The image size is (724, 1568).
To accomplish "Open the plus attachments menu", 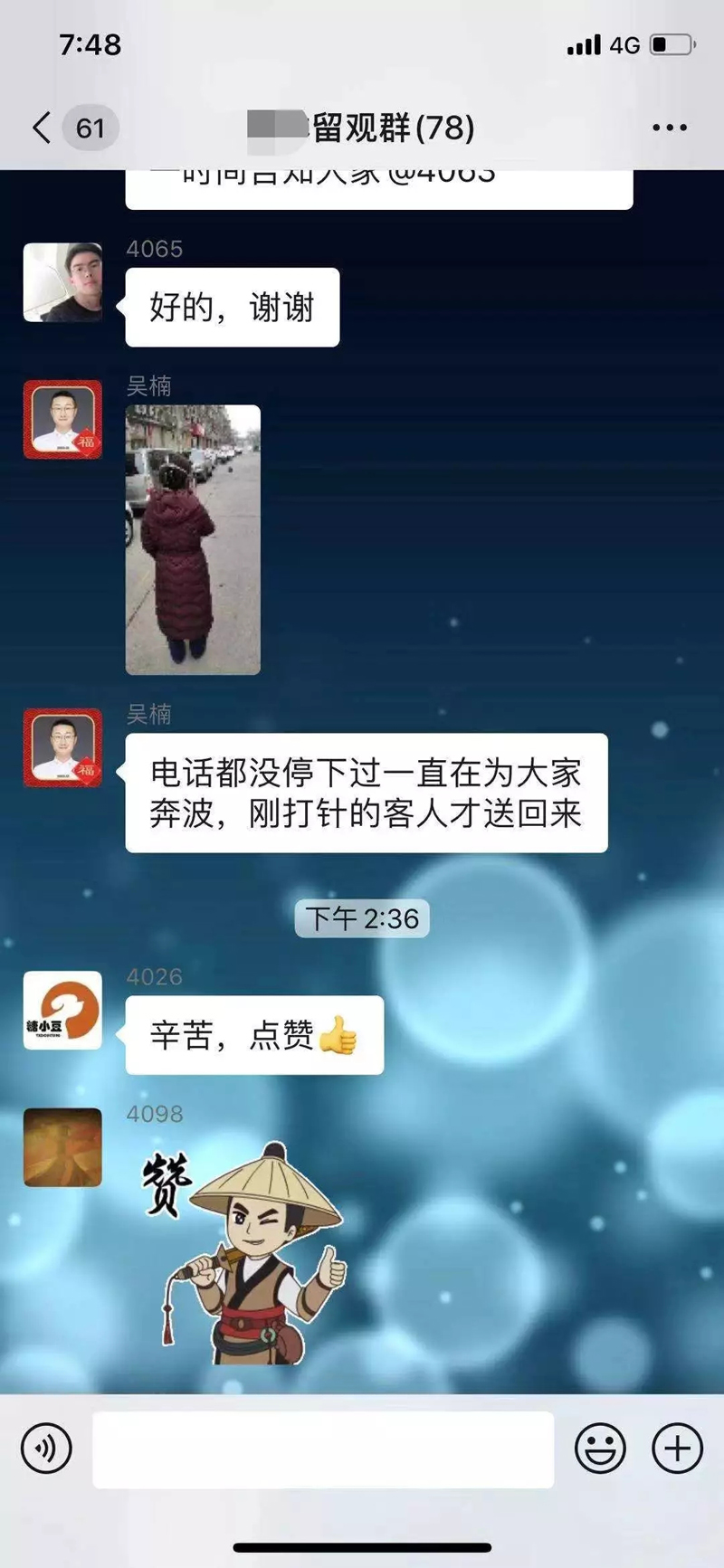I will point(677,1449).
